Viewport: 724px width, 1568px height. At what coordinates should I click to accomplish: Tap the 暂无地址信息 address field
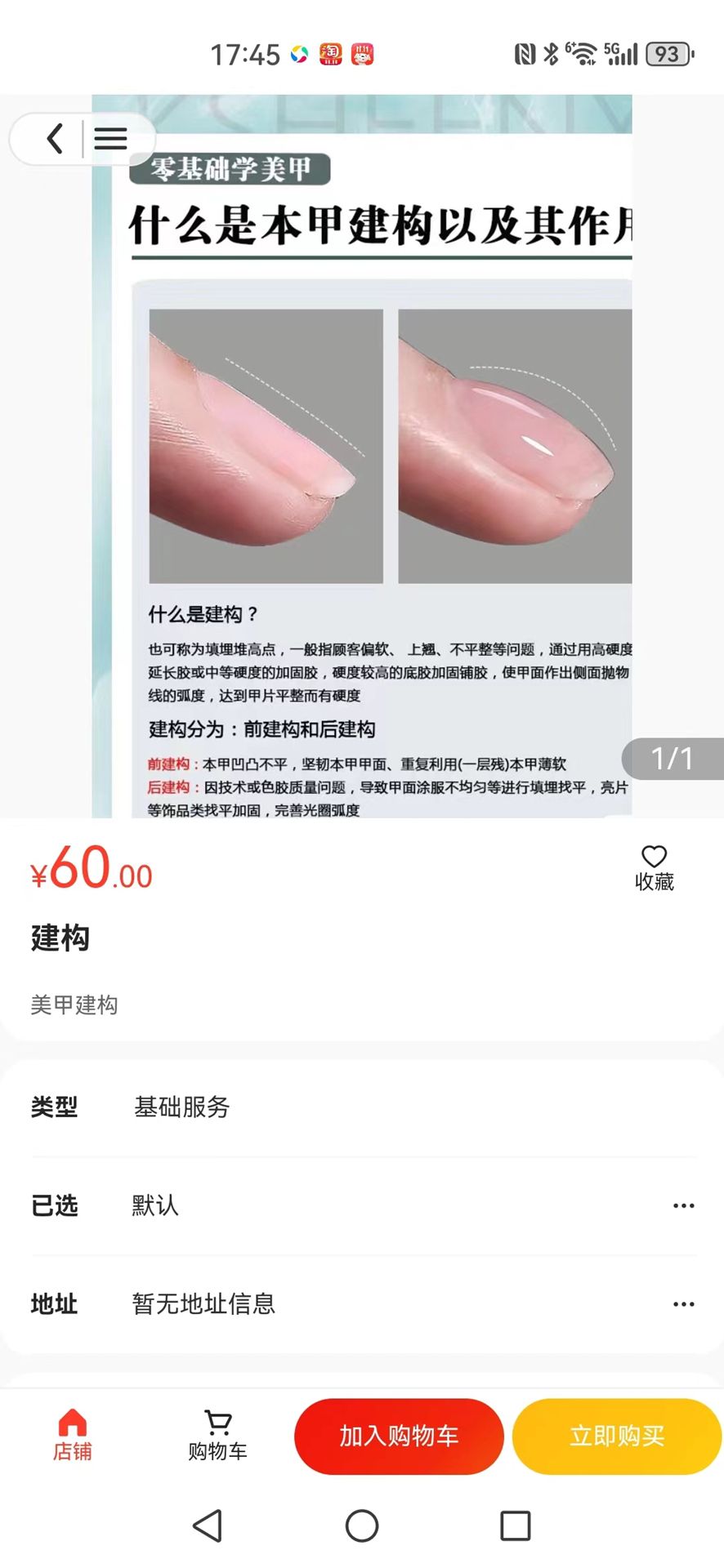tap(203, 1304)
